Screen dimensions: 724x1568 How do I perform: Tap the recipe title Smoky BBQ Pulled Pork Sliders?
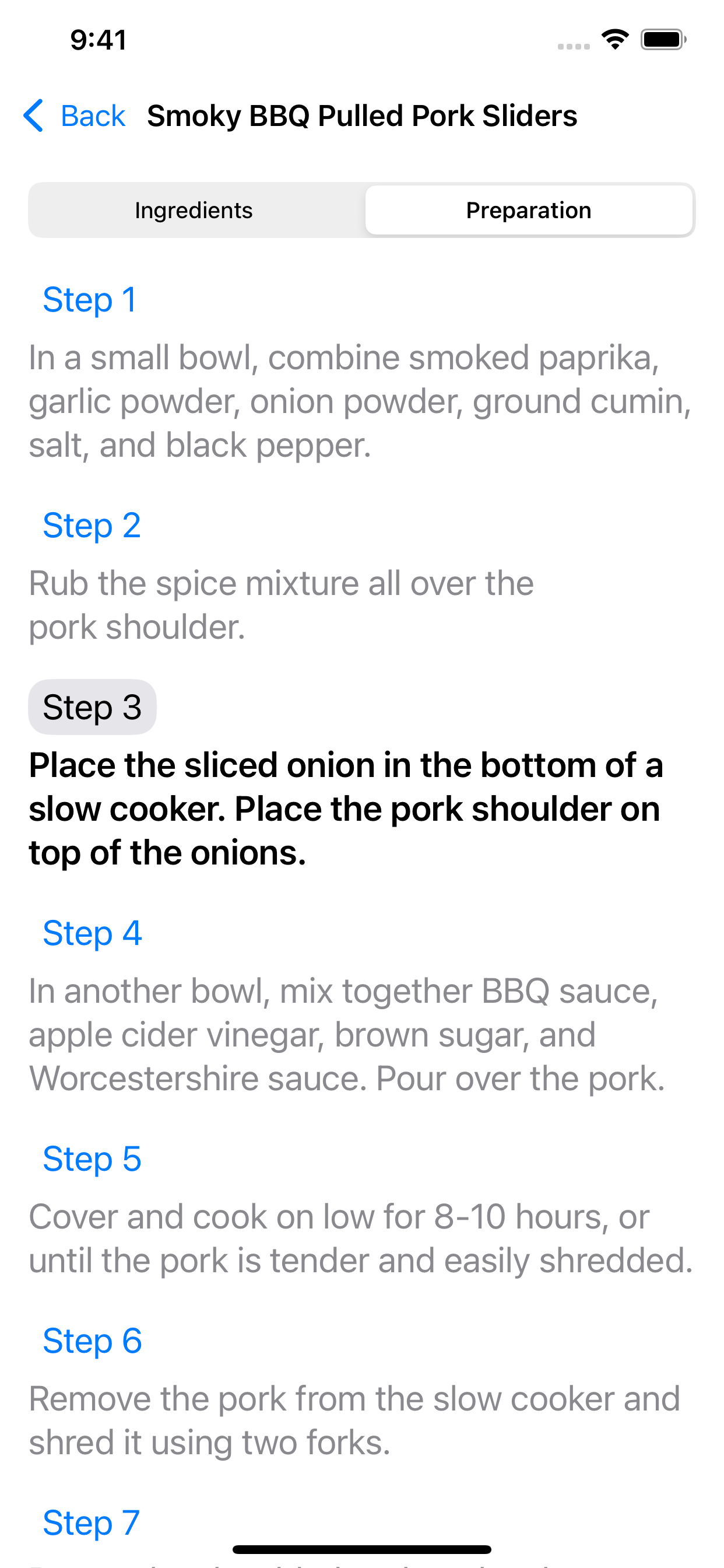[x=362, y=116]
